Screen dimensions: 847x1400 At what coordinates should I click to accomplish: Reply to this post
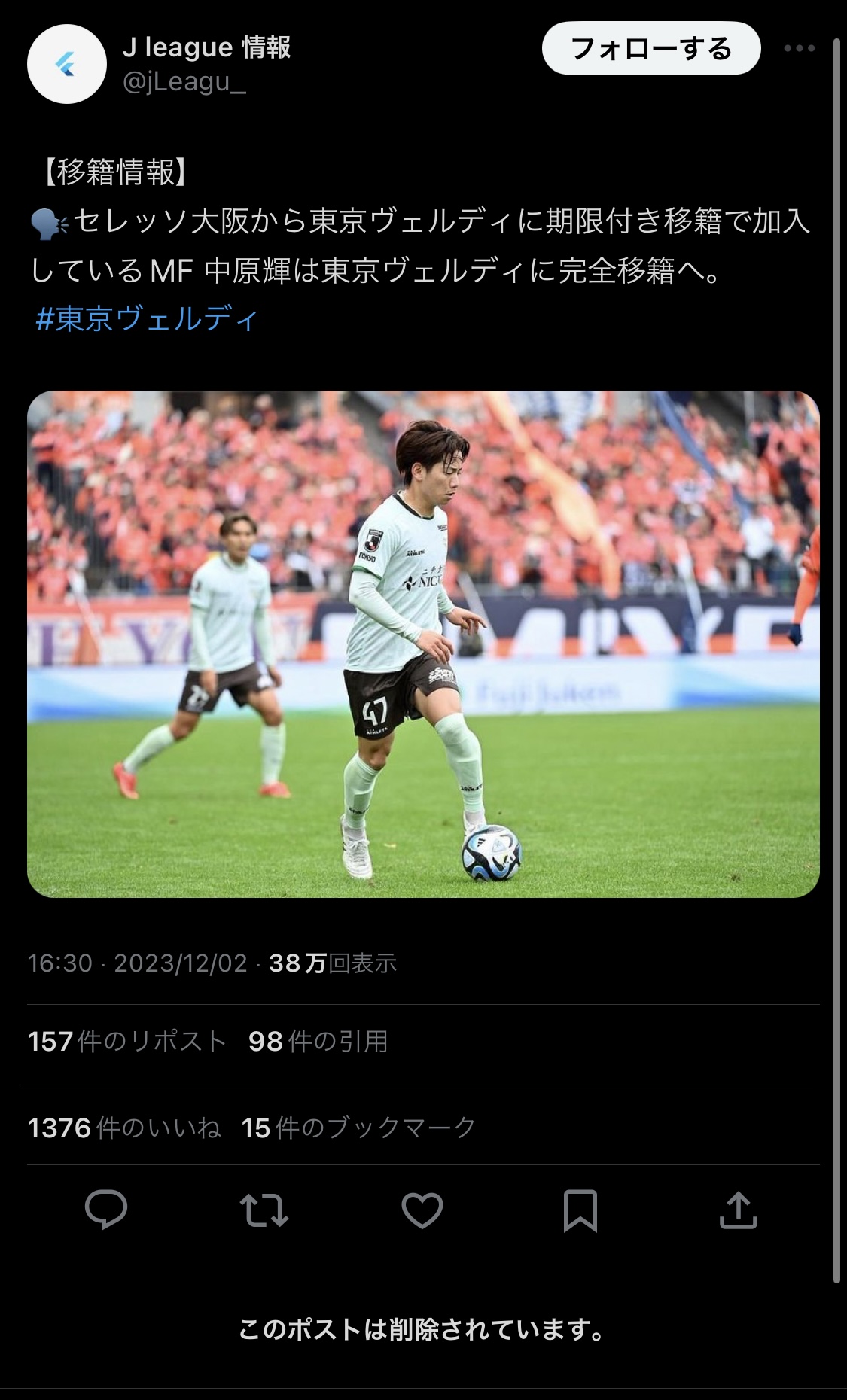pos(106,1210)
